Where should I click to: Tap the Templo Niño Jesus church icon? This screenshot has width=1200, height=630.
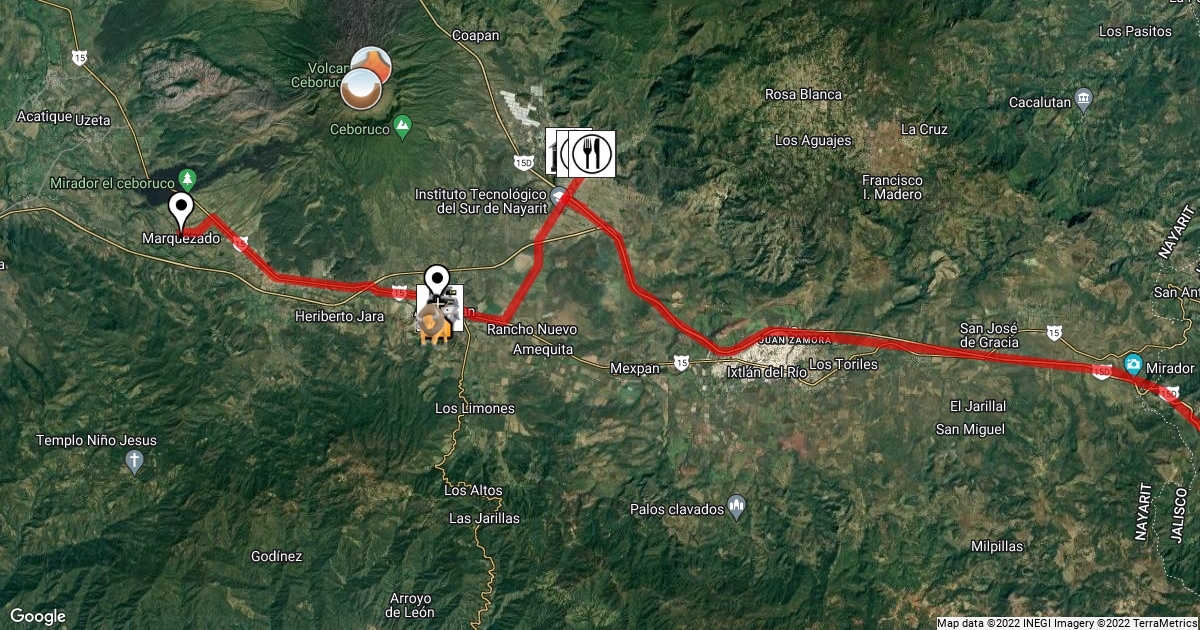[134, 461]
